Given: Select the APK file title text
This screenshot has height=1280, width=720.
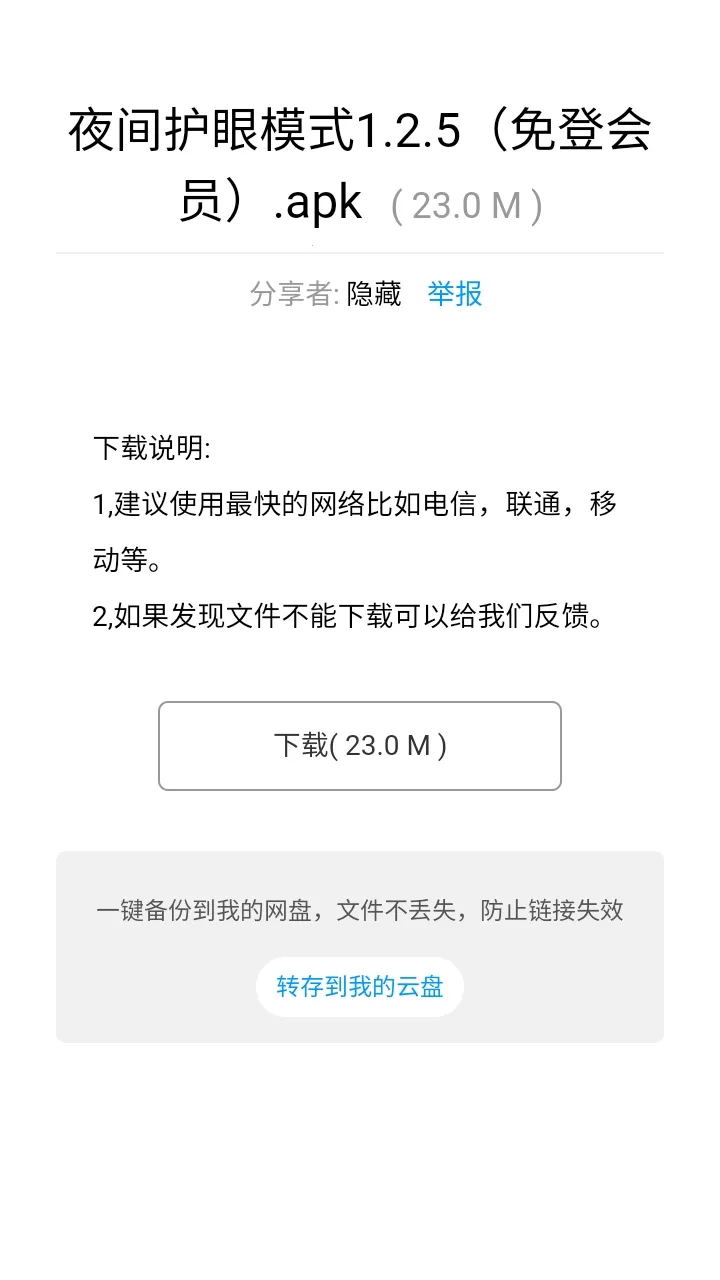Looking at the screenshot, I should tap(360, 165).
